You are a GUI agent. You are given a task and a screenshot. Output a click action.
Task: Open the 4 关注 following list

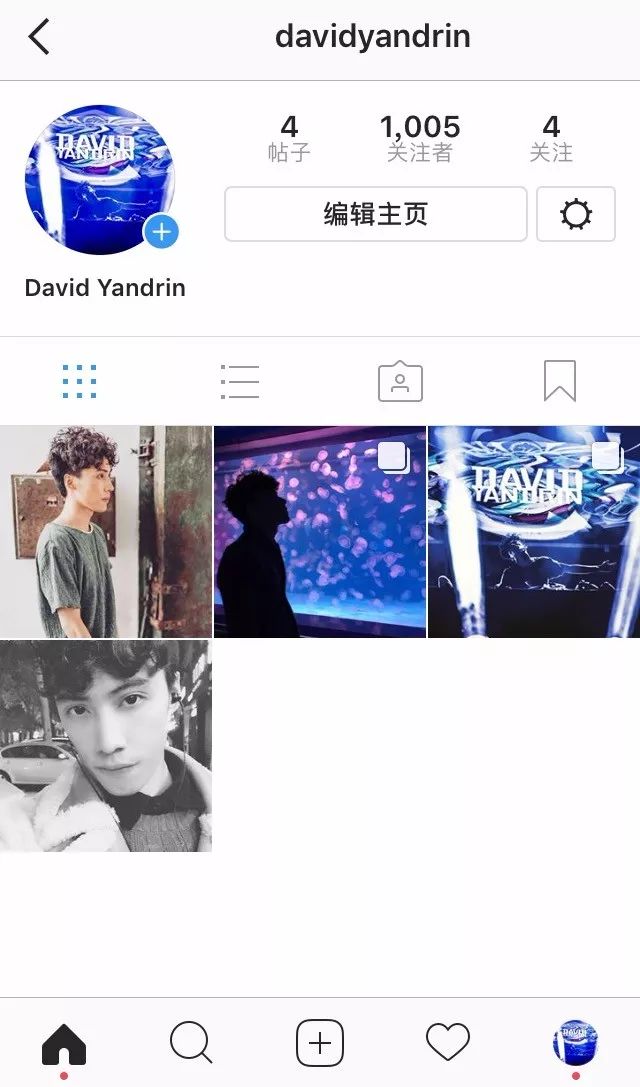[551, 138]
